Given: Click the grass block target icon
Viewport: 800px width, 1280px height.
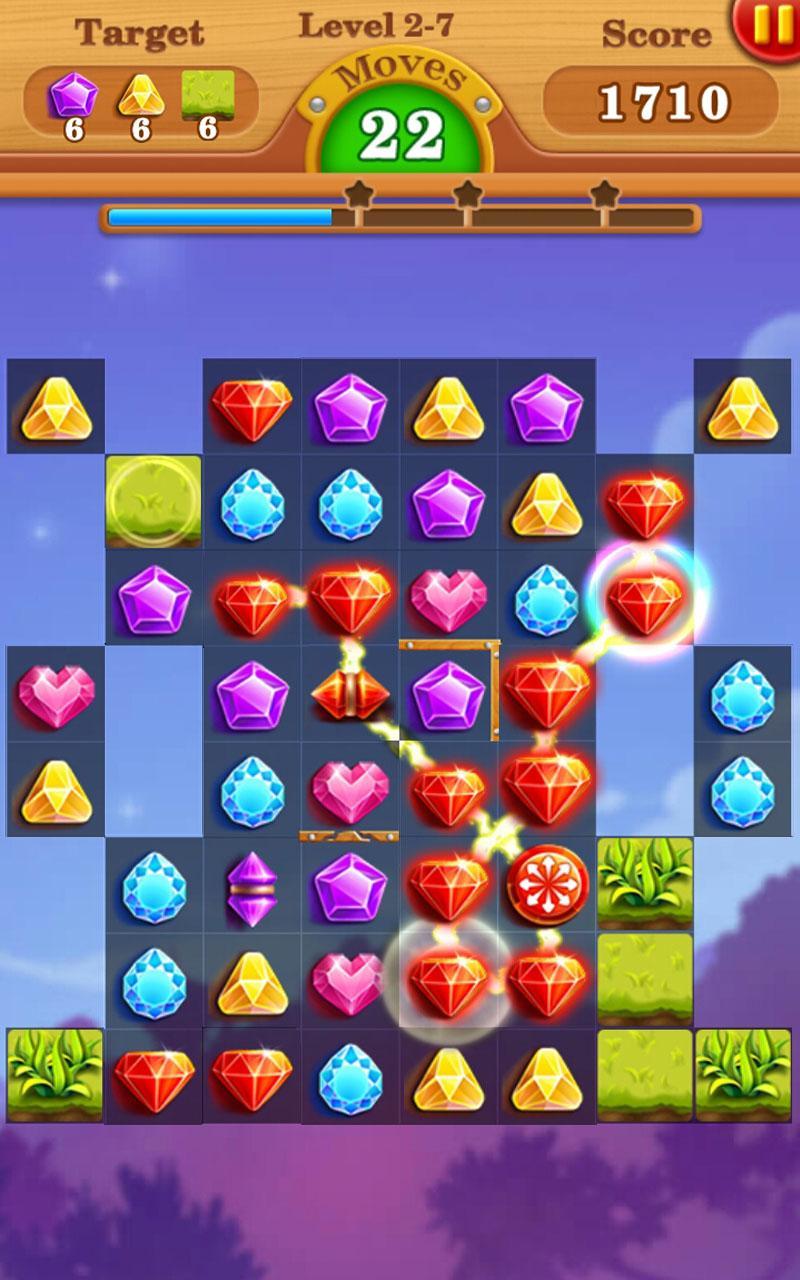Looking at the screenshot, I should click(x=205, y=95).
